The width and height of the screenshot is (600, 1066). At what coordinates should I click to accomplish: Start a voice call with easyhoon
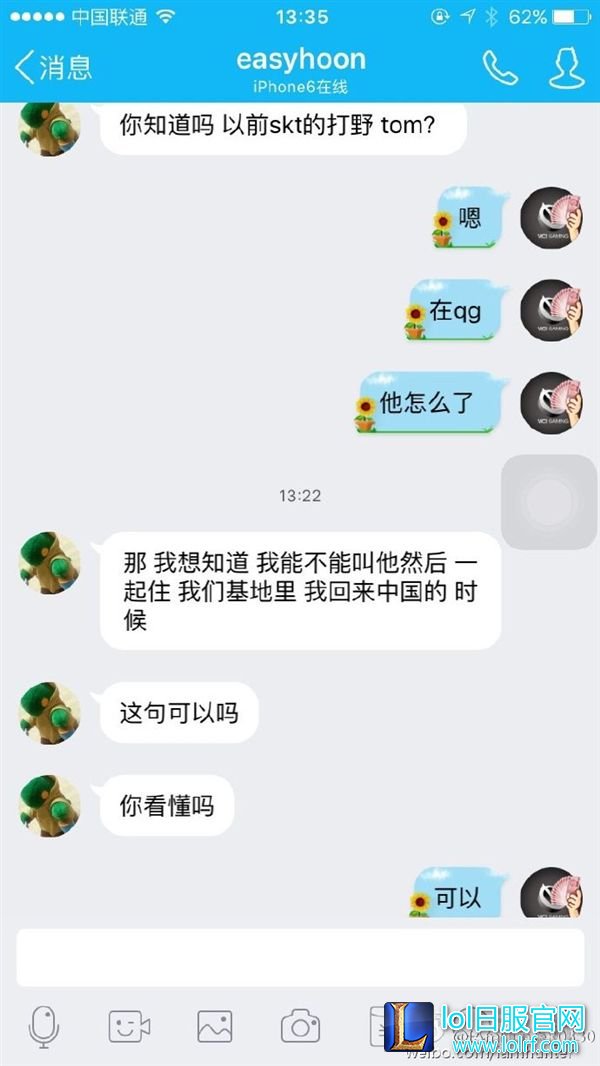pos(500,67)
